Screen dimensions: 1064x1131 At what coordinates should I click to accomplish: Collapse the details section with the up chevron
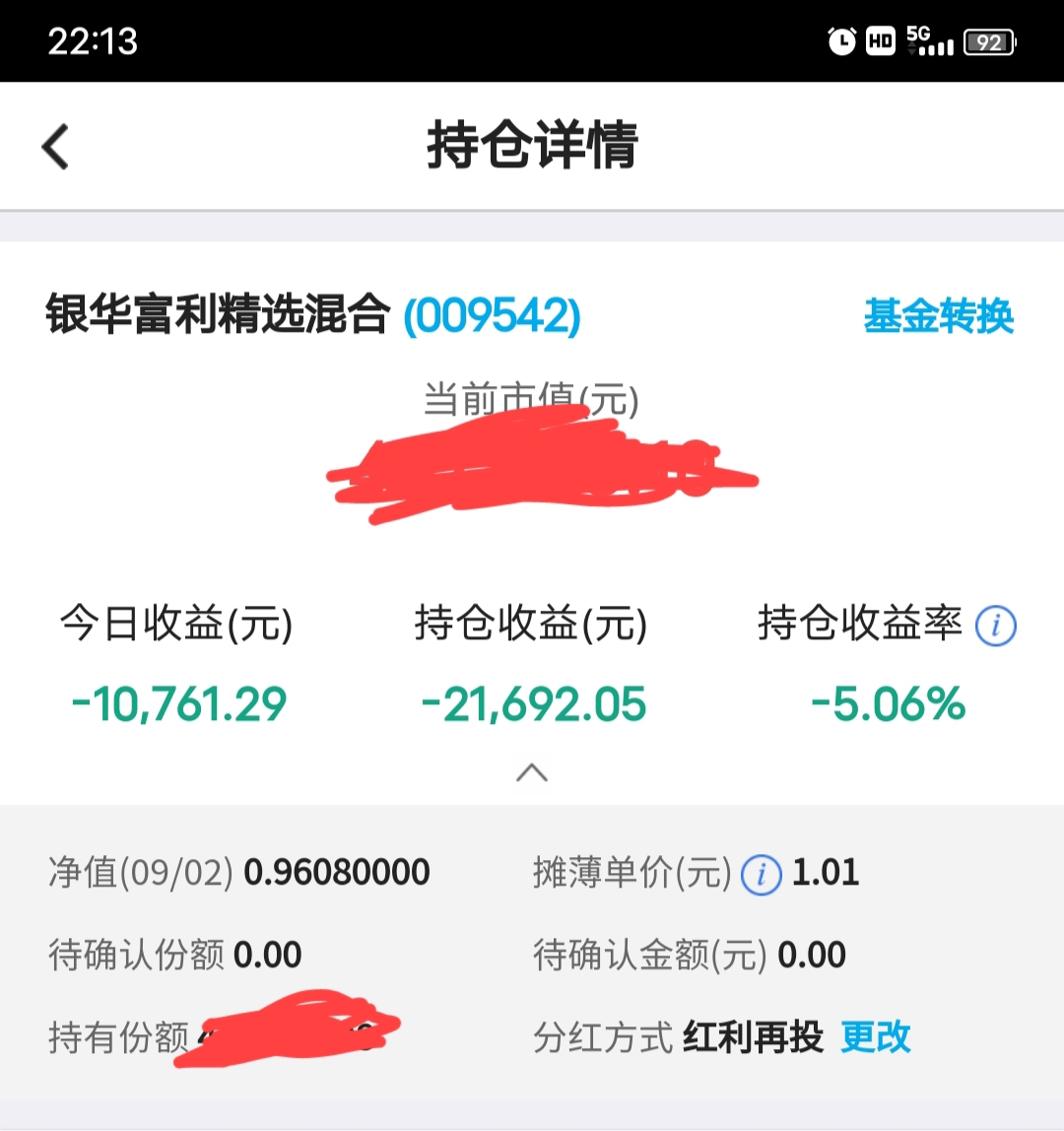[x=532, y=774]
